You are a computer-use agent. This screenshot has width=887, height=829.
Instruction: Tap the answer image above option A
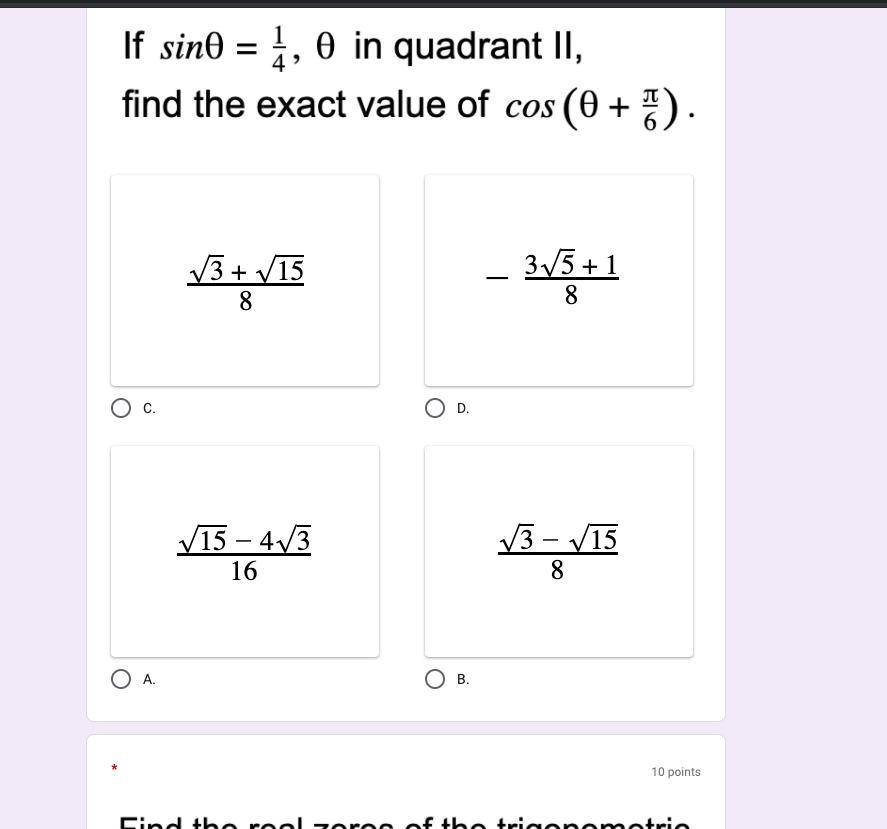click(245, 551)
